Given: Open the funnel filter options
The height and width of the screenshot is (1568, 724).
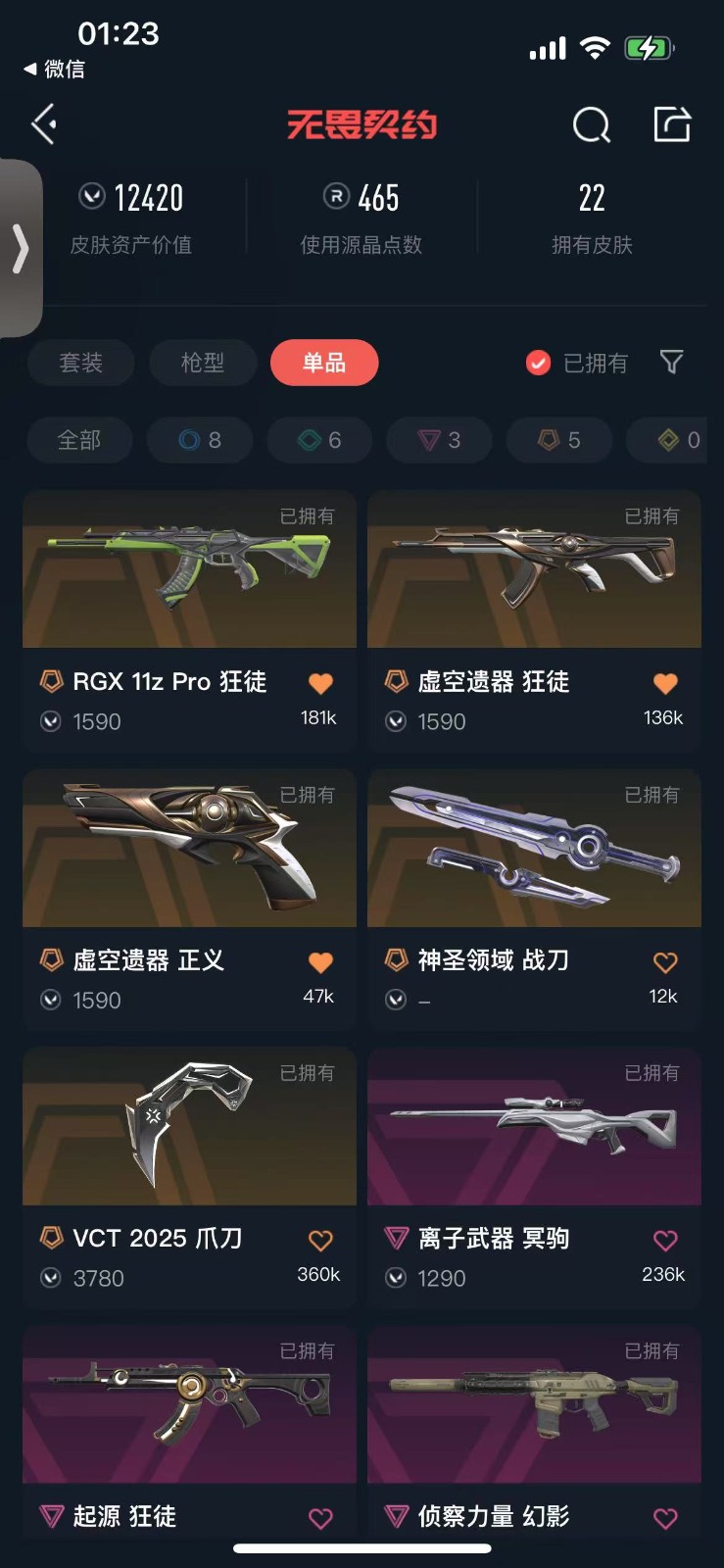Looking at the screenshot, I should click(671, 362).
